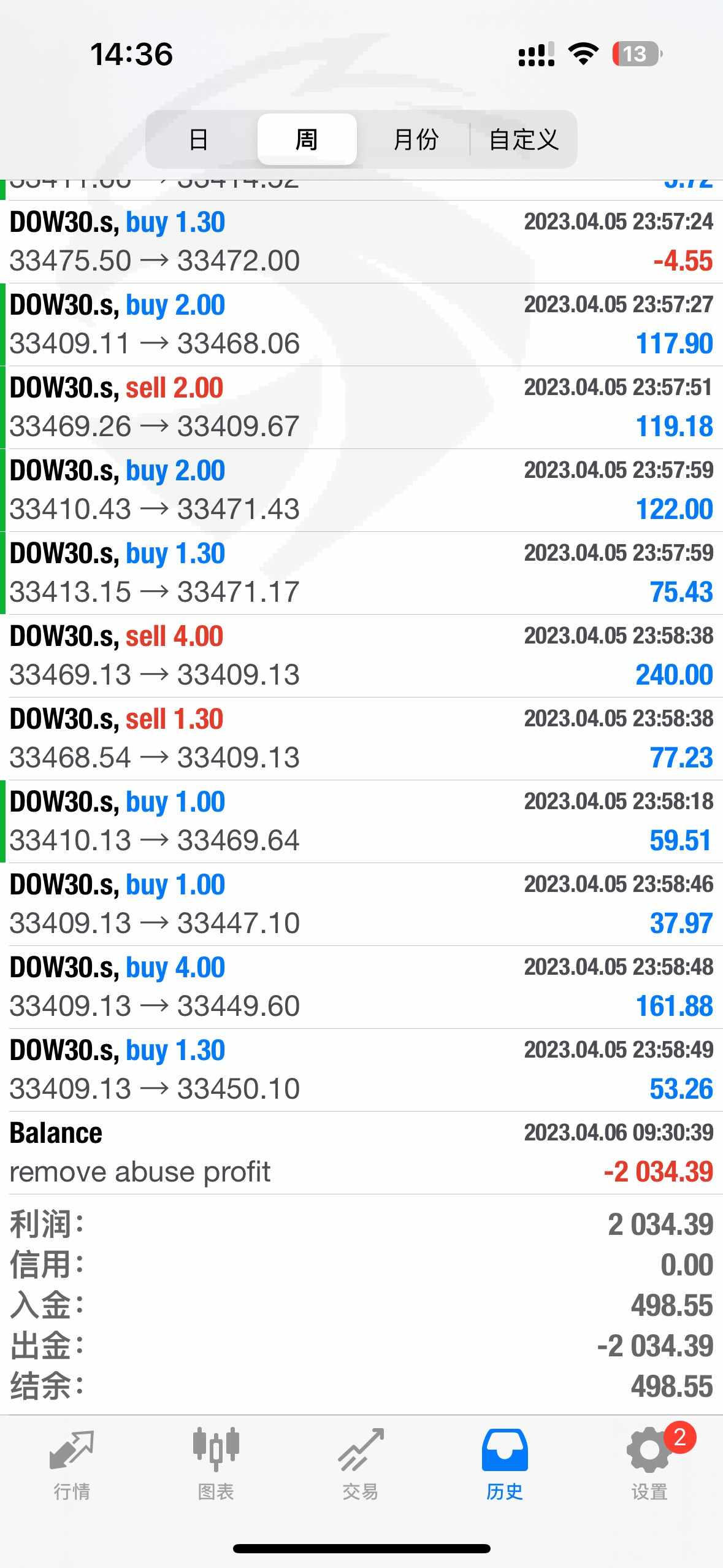
Task: Open the sell 4.00 trade with profit 240.00
Action: tap(361, 656)
